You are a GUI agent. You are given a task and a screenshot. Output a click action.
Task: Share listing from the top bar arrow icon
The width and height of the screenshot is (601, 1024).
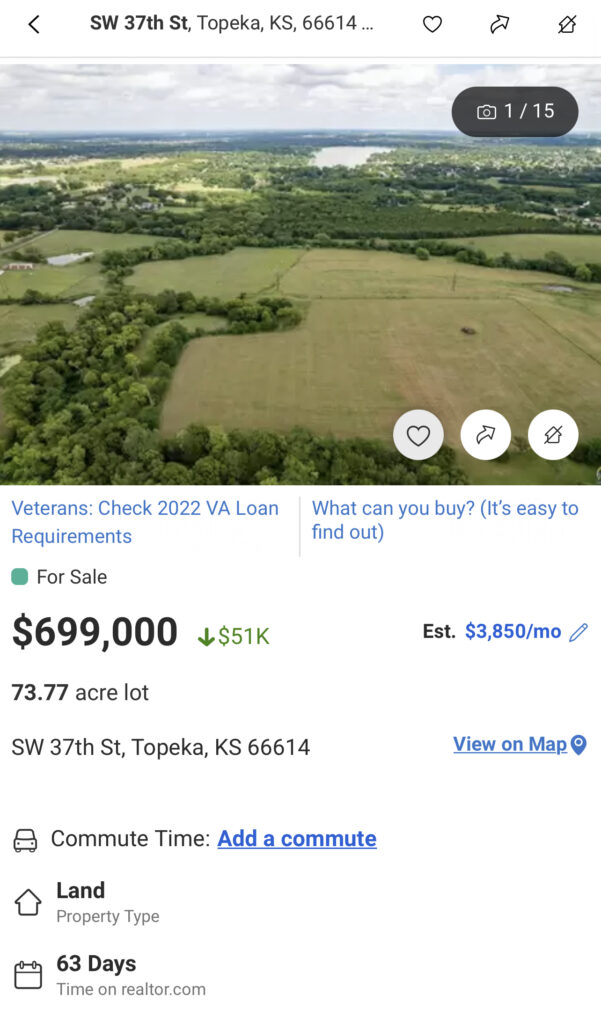pyautogui.click(x=500, y=25)
